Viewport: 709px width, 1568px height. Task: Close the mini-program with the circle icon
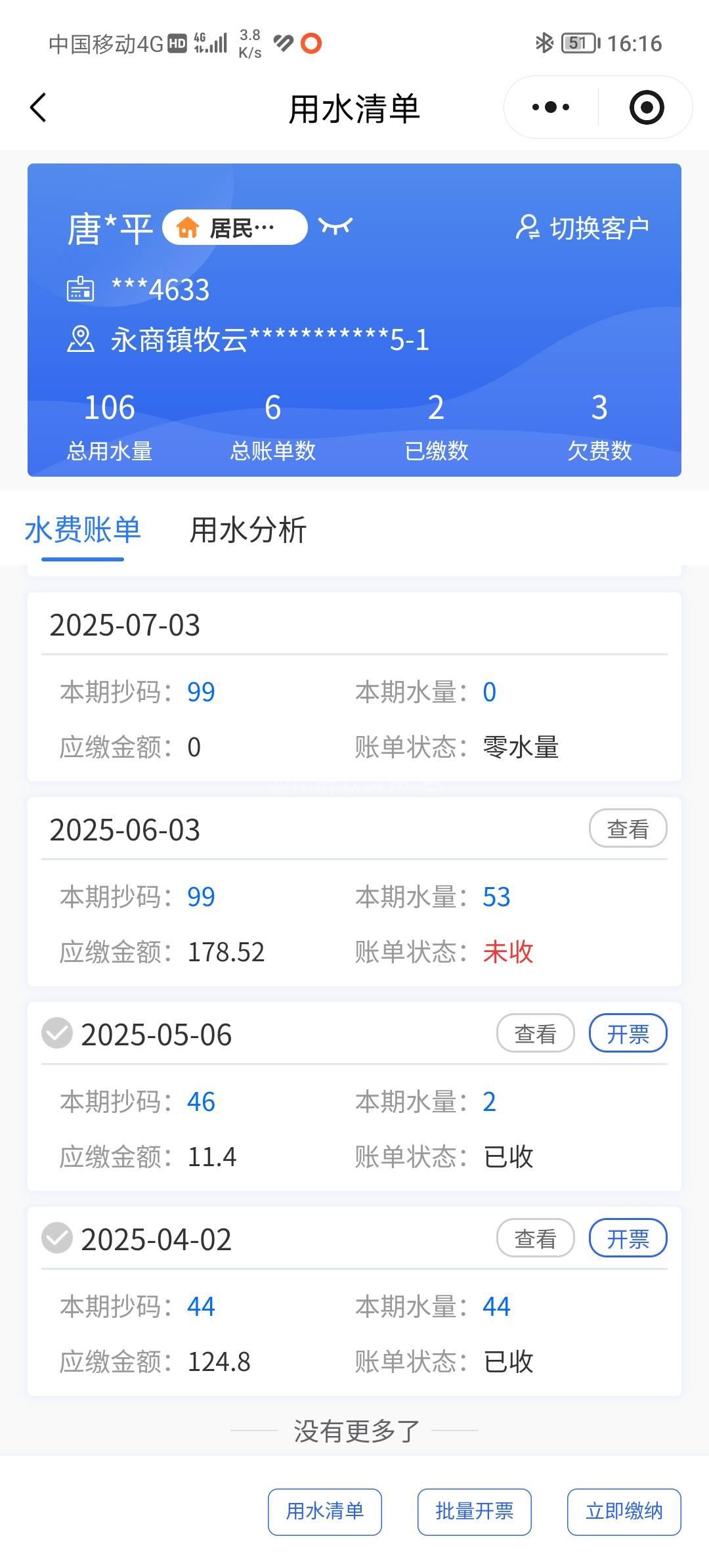(x=646, y=108)
